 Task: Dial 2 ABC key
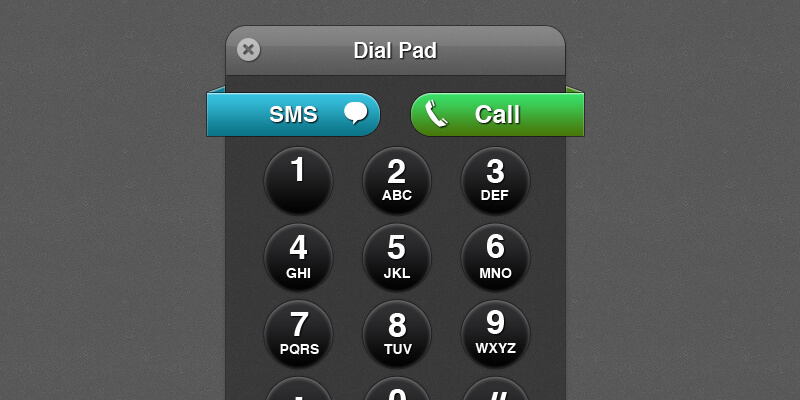[x=396, y=181]
